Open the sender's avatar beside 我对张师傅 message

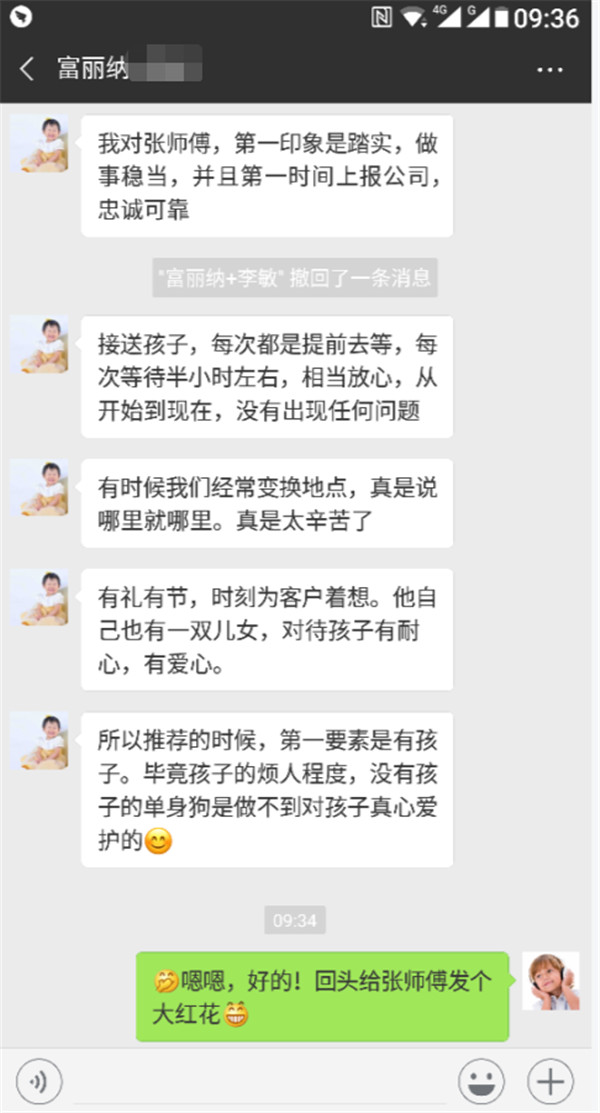[39, 144]
